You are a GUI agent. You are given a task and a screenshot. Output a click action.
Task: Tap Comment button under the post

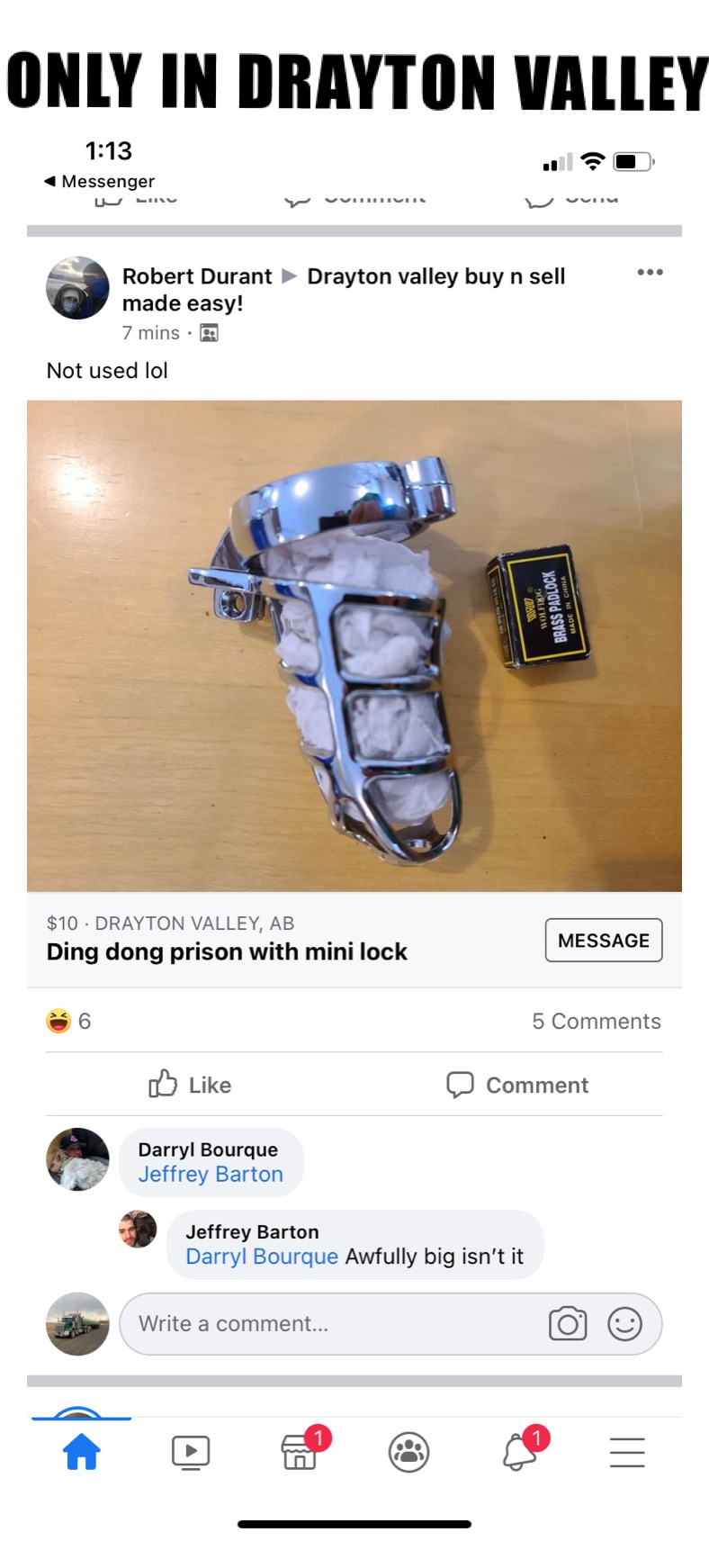tap(518, 1085)
